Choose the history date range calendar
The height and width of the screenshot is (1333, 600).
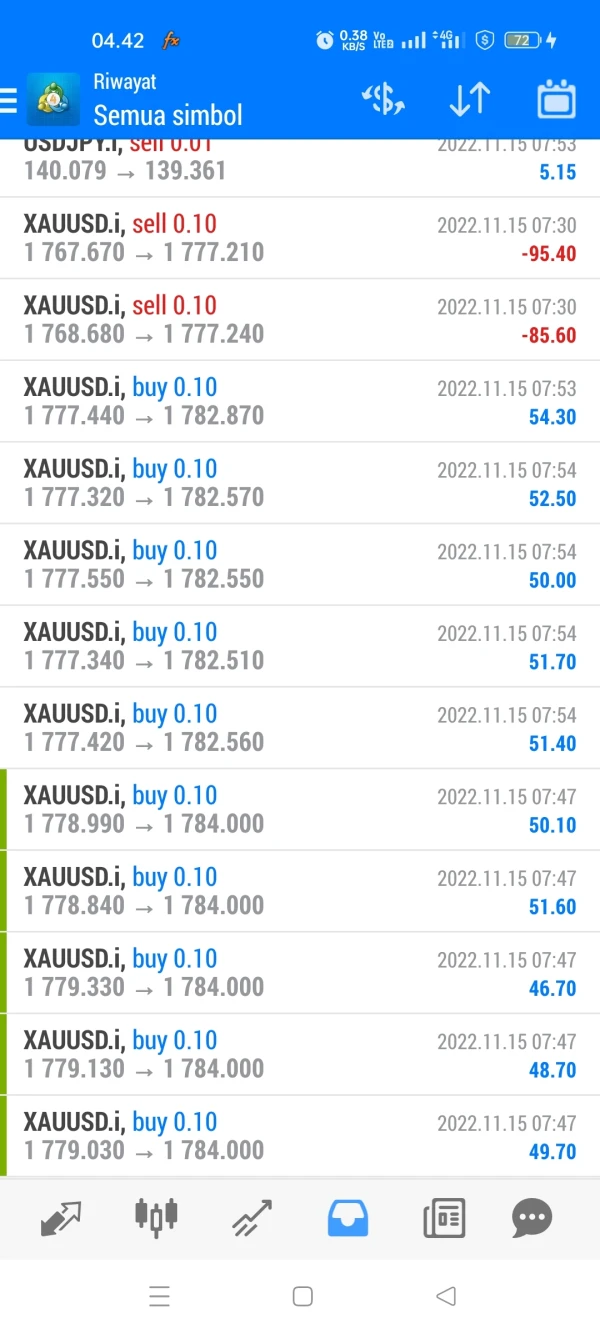(557, 99)
